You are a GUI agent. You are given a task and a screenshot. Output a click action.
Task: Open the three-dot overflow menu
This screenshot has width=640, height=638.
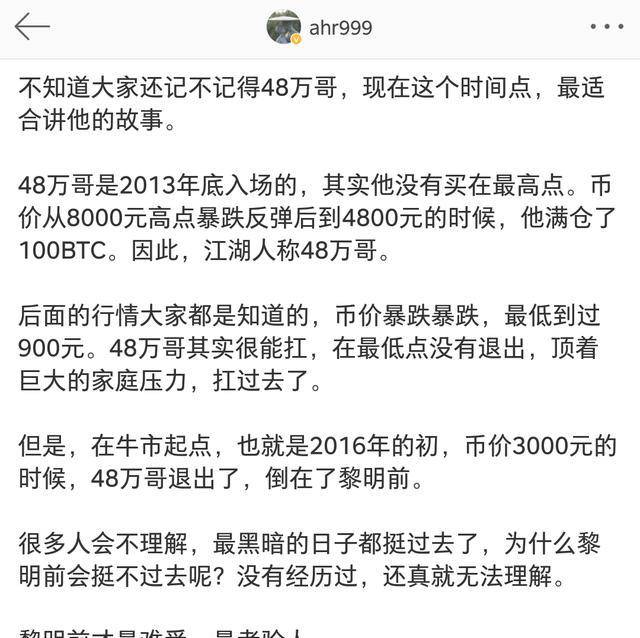point(606,27)
